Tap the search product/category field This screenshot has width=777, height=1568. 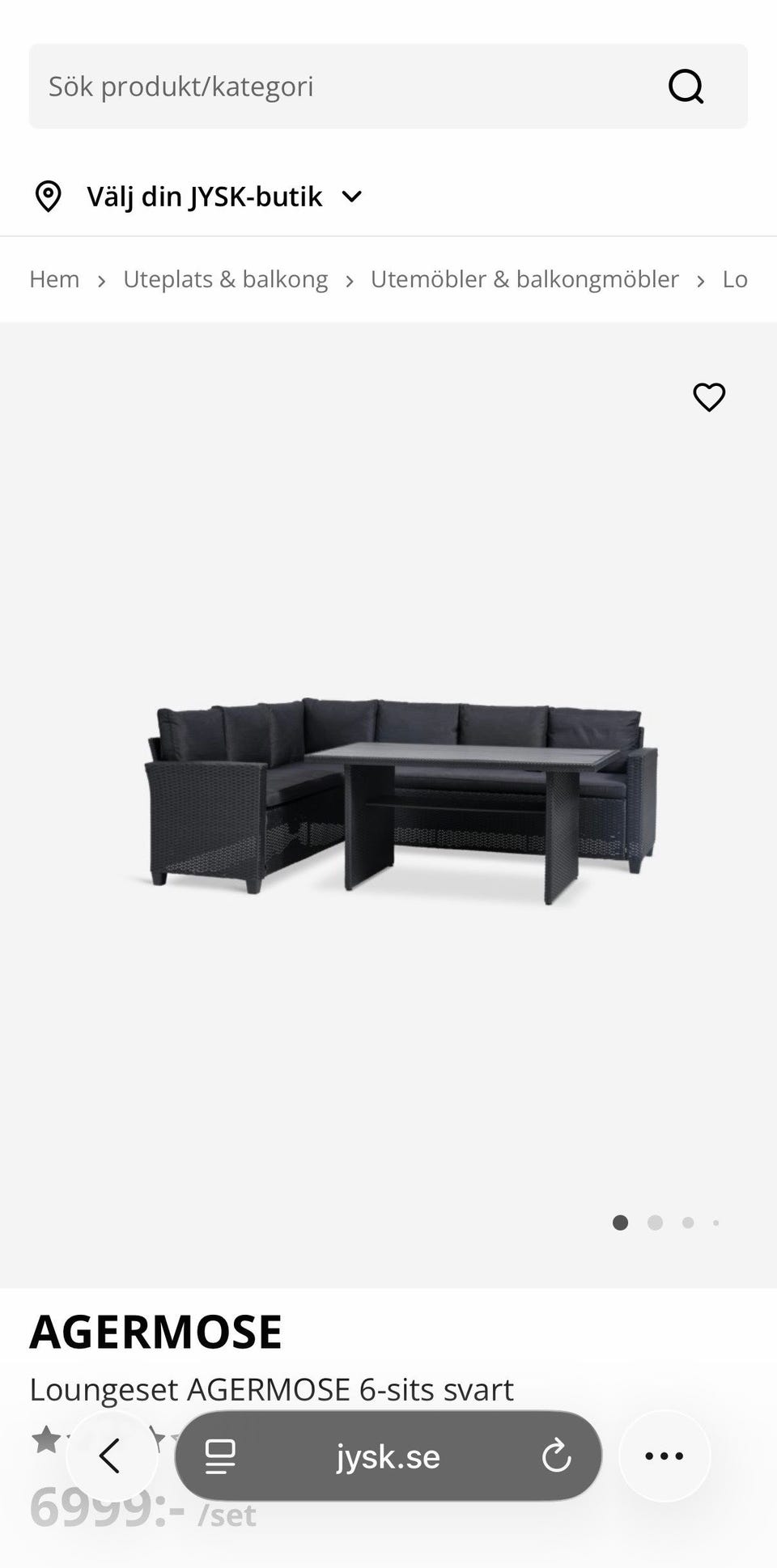tap(340, 87)
